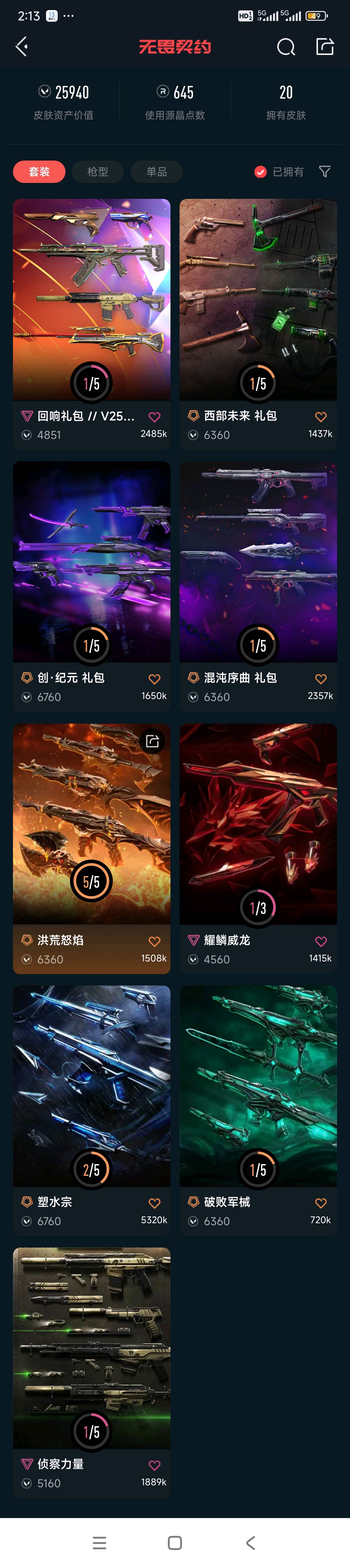350x1568 pixels.
Task: Open the search icon in the header
Action: pyautogui.click(x=286, y=47)
